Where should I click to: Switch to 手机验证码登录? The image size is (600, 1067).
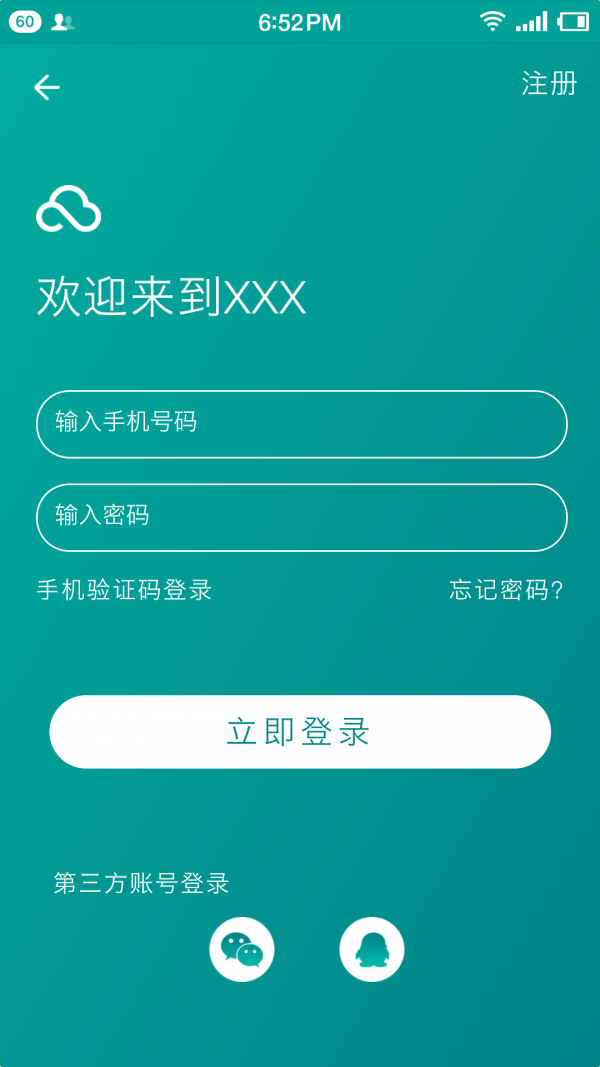125,590
